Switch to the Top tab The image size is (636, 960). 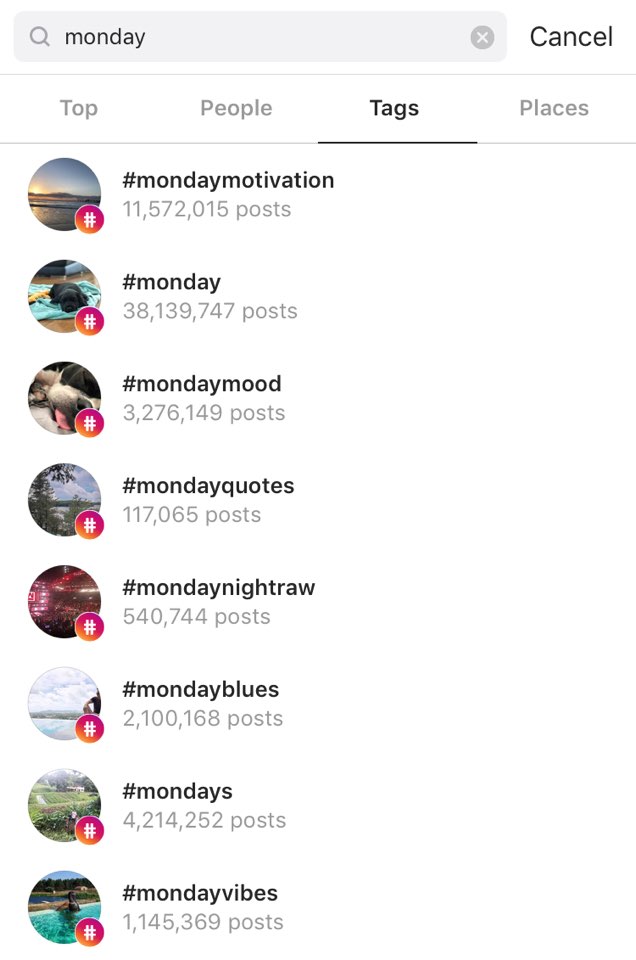tap(79, 108)
